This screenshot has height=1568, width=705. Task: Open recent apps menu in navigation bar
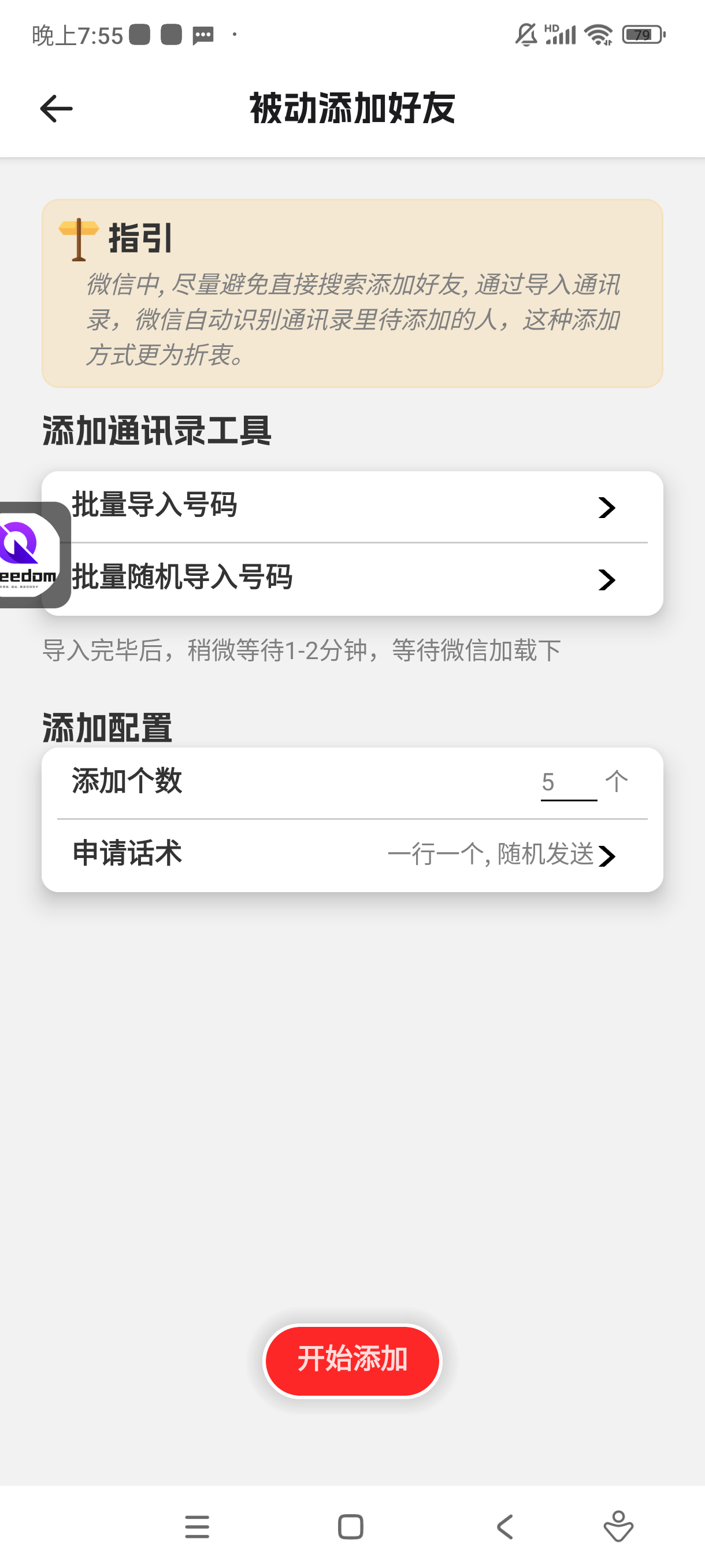pos(197,1526)
